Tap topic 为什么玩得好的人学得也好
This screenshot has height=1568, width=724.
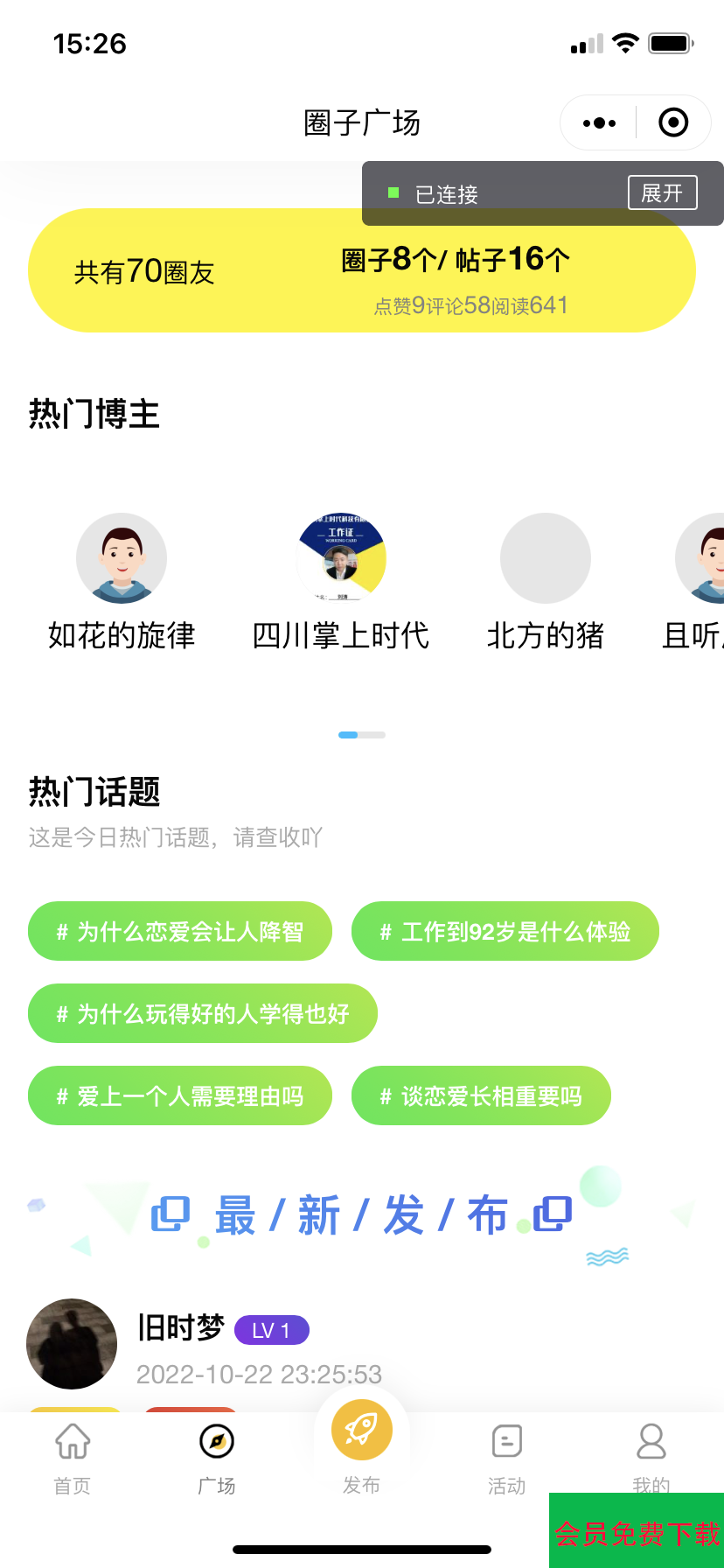[202, 1013]
